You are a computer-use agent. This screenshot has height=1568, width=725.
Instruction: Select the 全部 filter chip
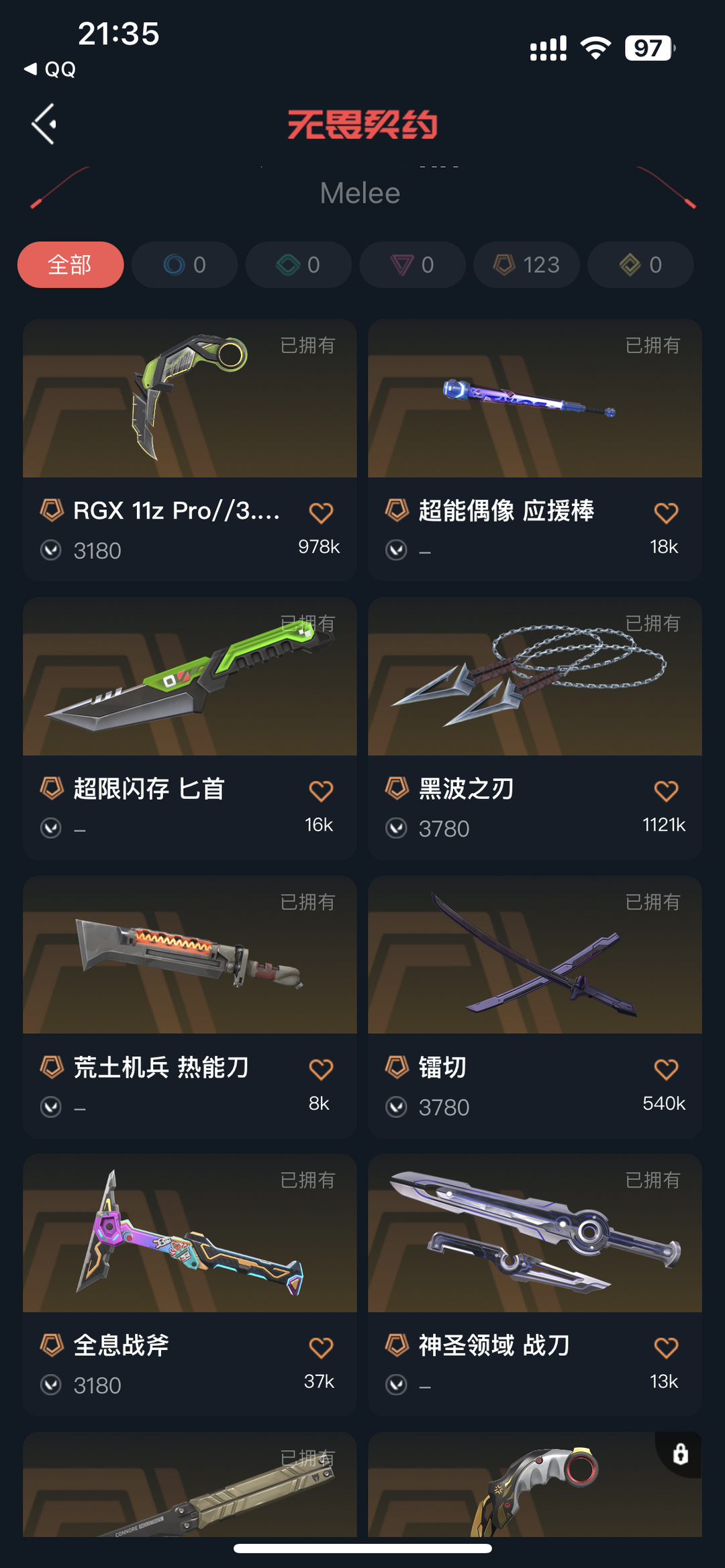[x=70, y=264]
